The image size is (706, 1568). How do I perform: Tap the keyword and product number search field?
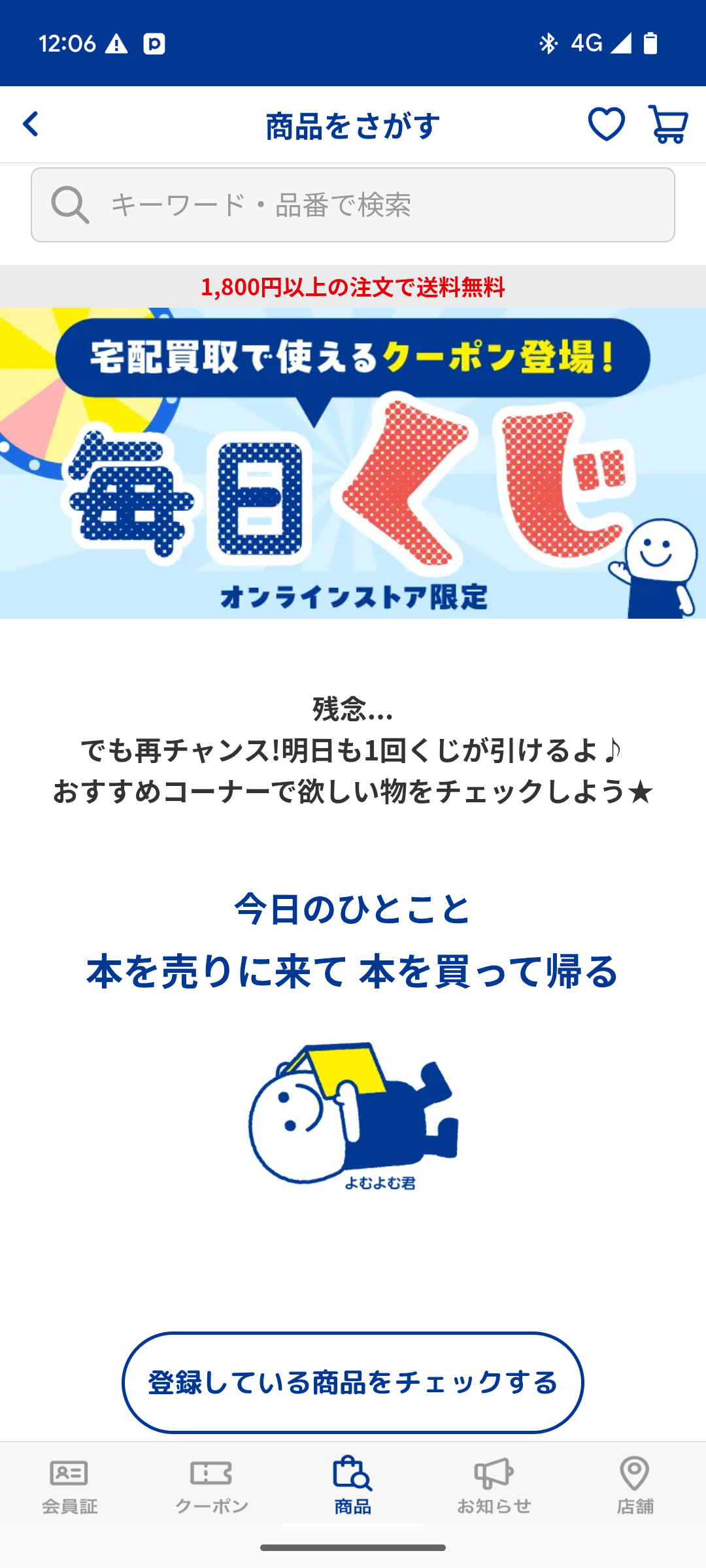[353, 205]
